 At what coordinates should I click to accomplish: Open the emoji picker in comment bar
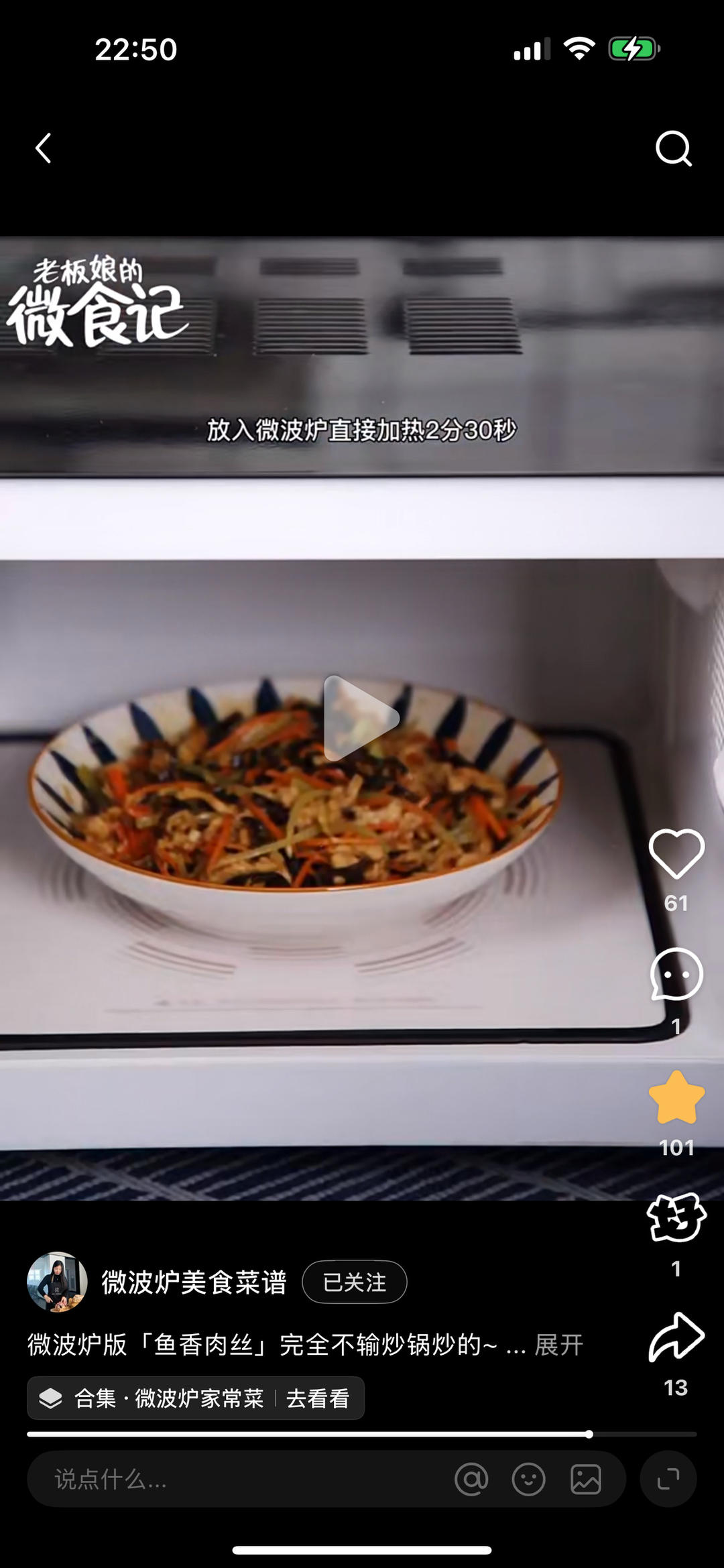click(x=528, y=1479)
